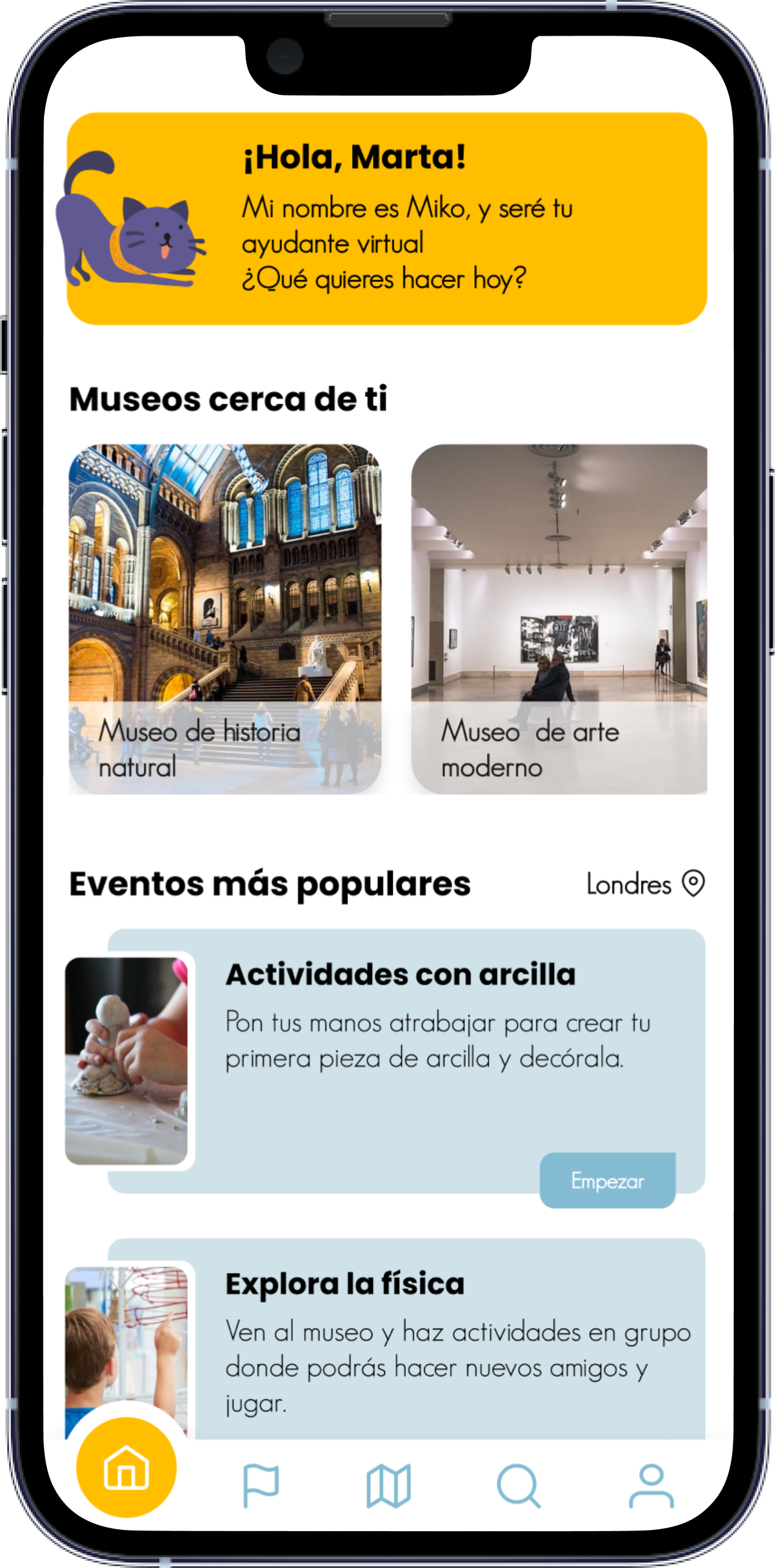This screenshot has width=775, height=1568.
Task: Tap Empezar on Actividades con arcilla
Action: tap(607, 1180)
